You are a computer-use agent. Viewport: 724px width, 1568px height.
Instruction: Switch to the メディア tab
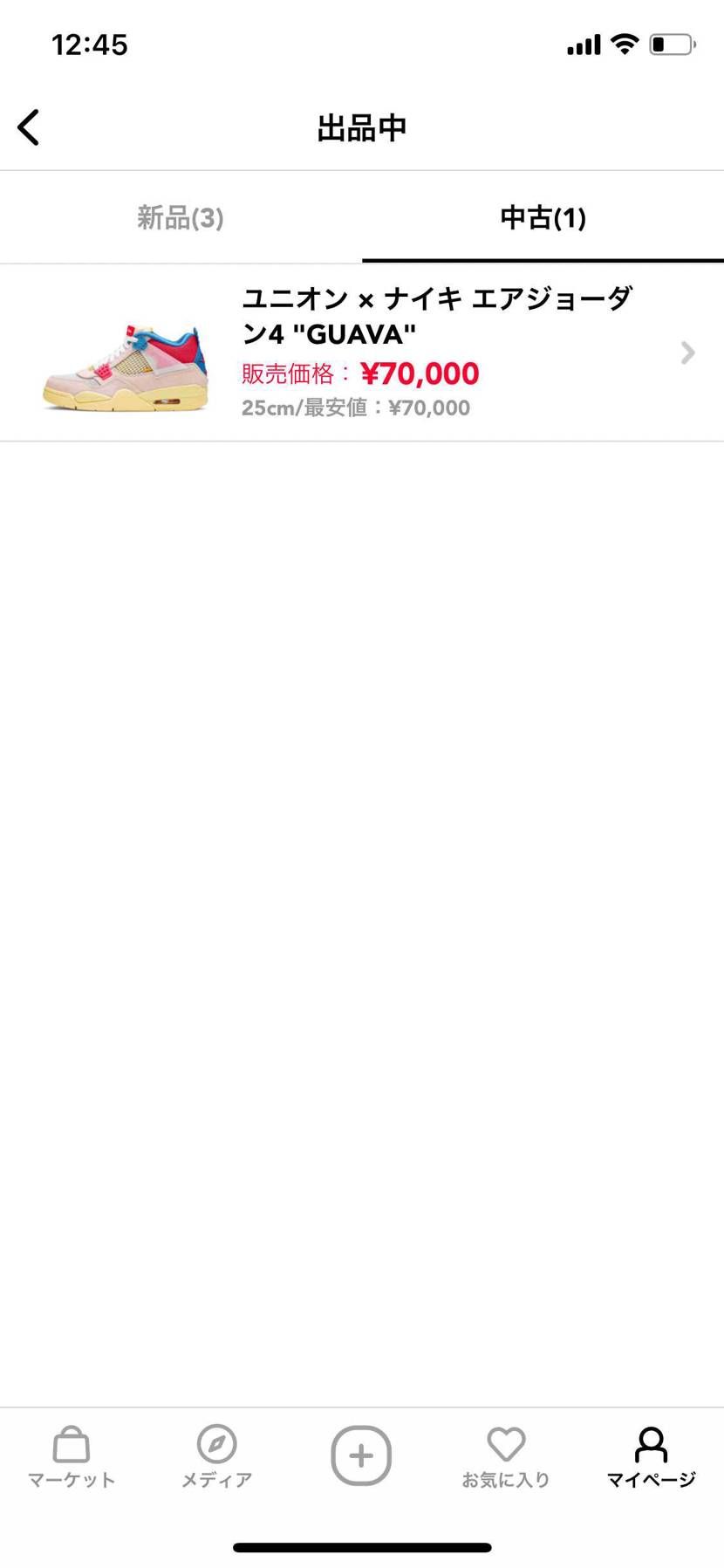click(216, 1456)
